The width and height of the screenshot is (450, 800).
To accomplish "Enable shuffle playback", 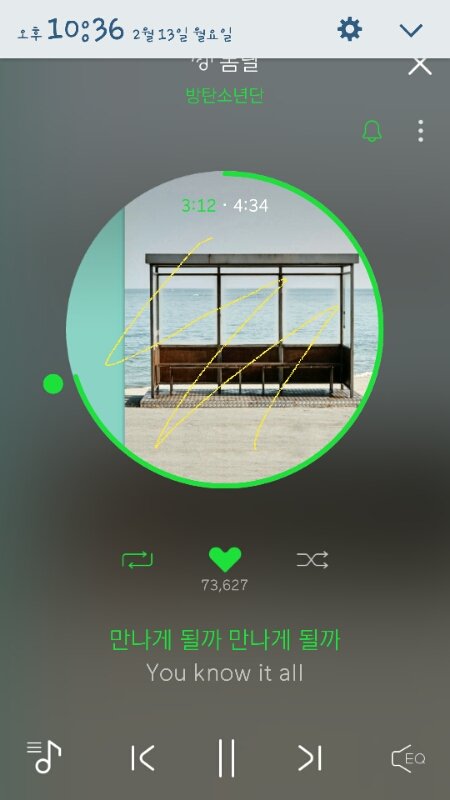I will pos(312,560).
